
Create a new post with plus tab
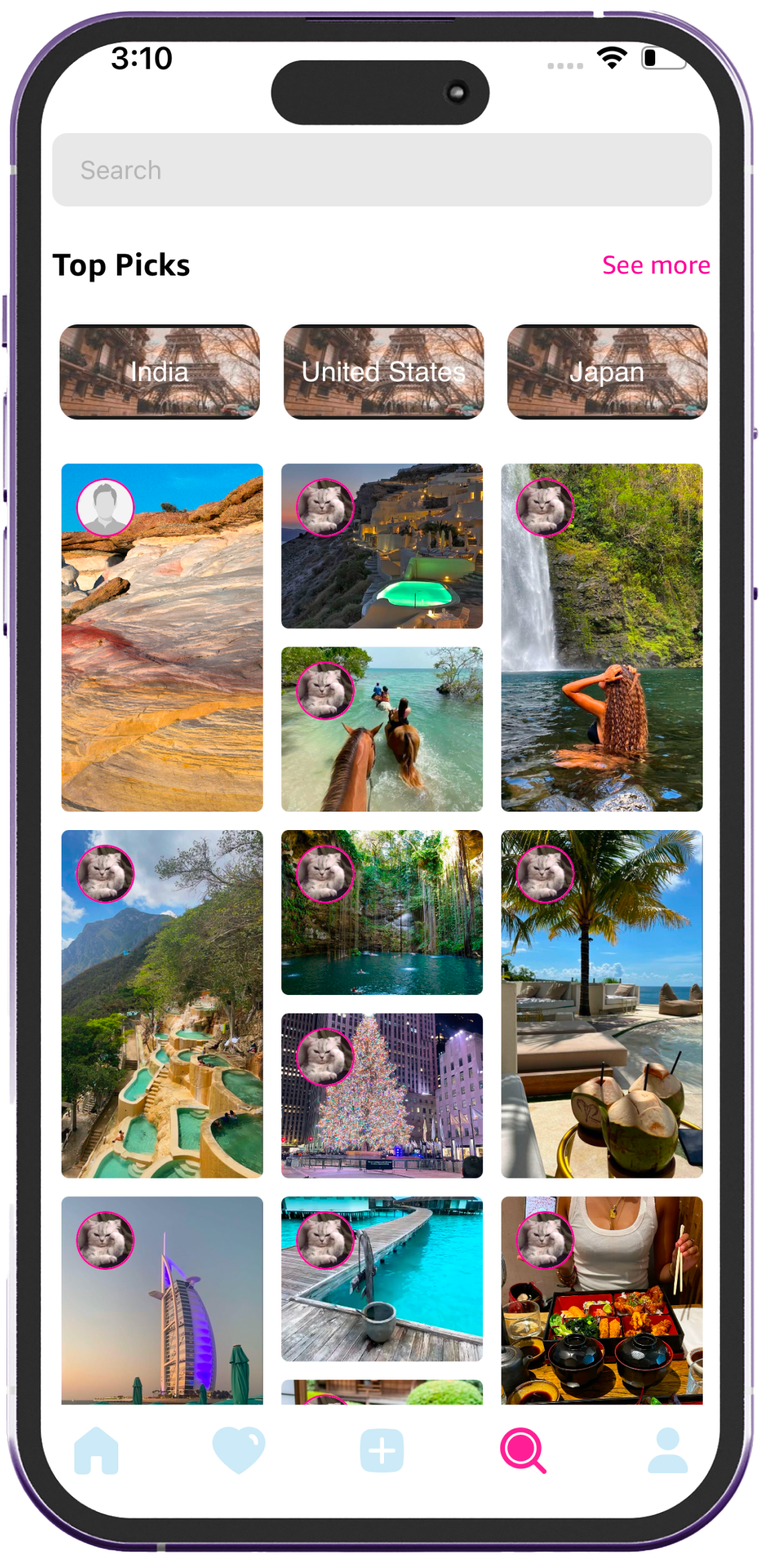(x=382, y=1450)
